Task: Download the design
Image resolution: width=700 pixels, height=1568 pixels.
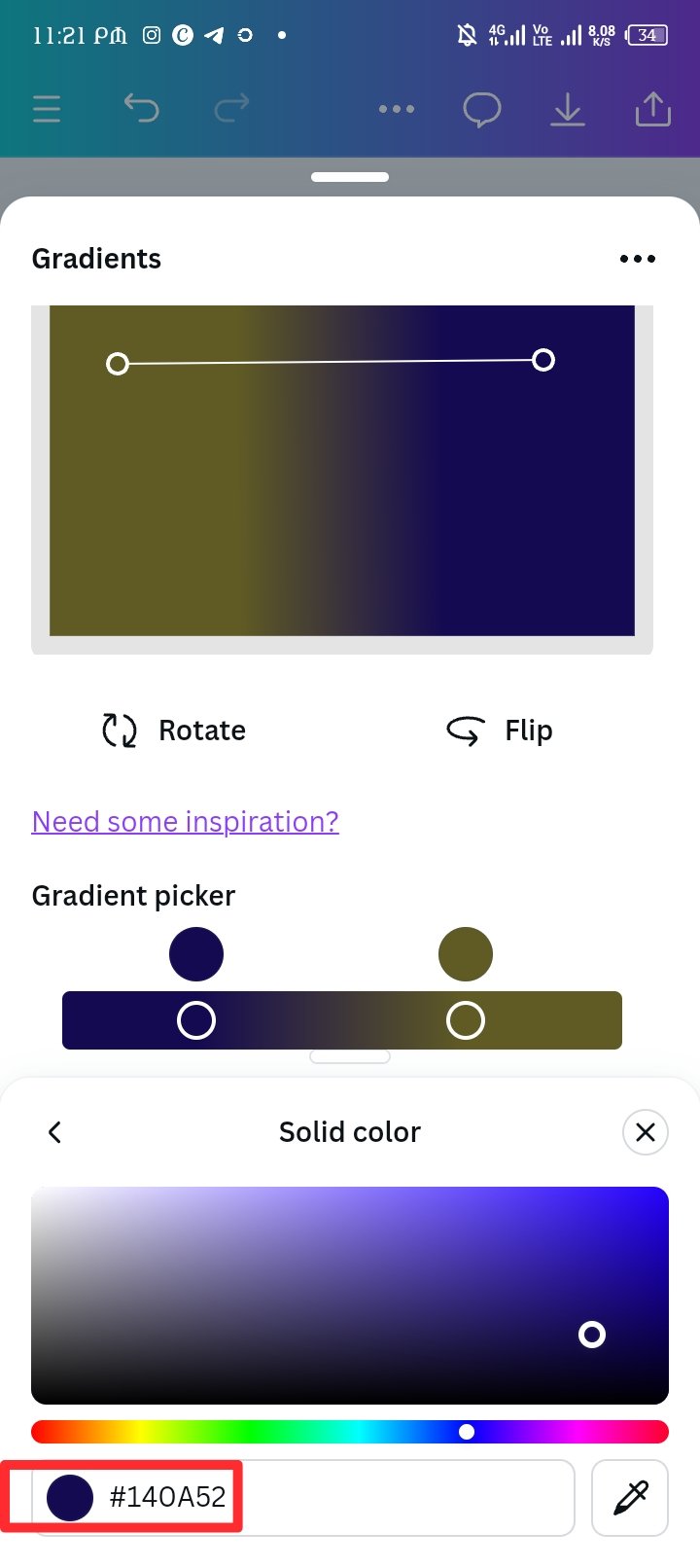Action: tap(568, 109)
